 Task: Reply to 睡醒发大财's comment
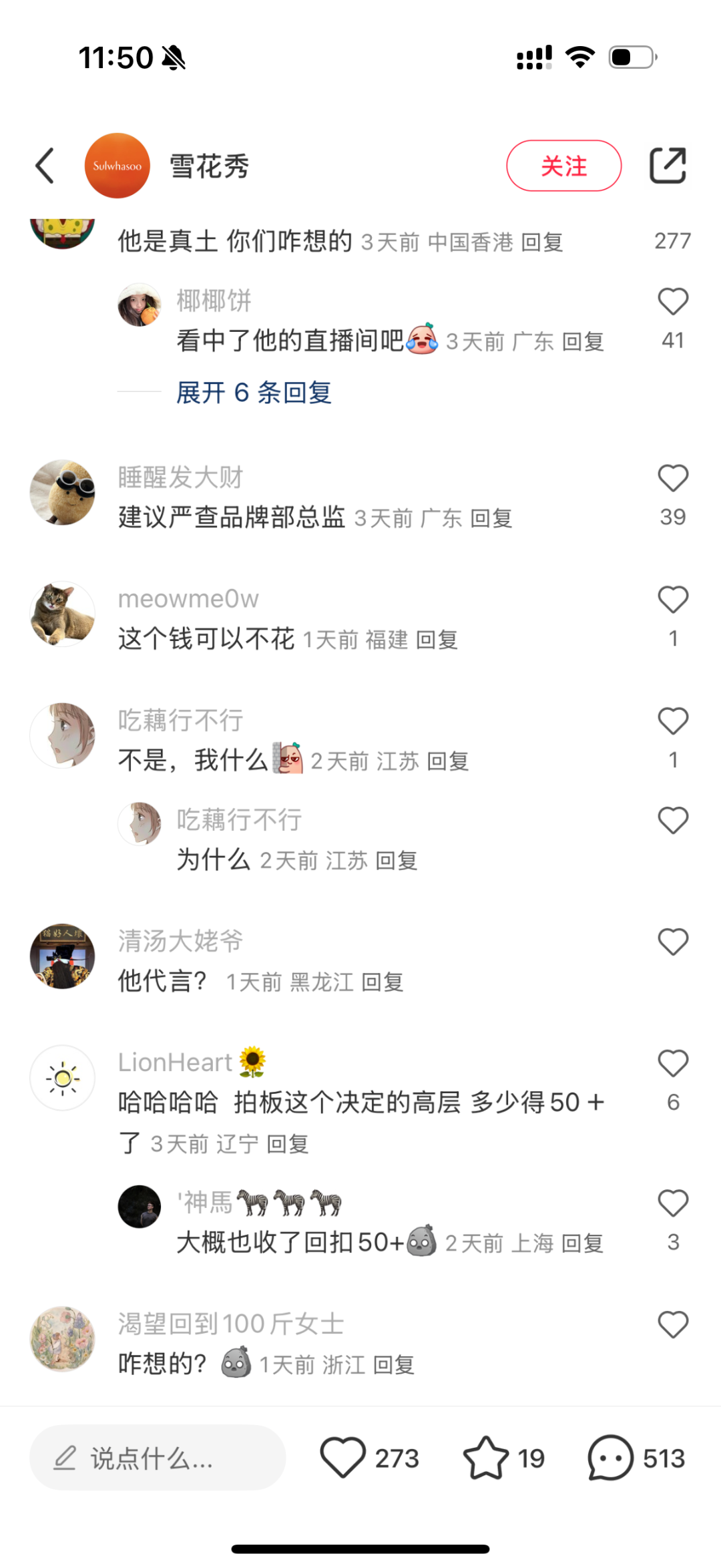pos(491,518)
